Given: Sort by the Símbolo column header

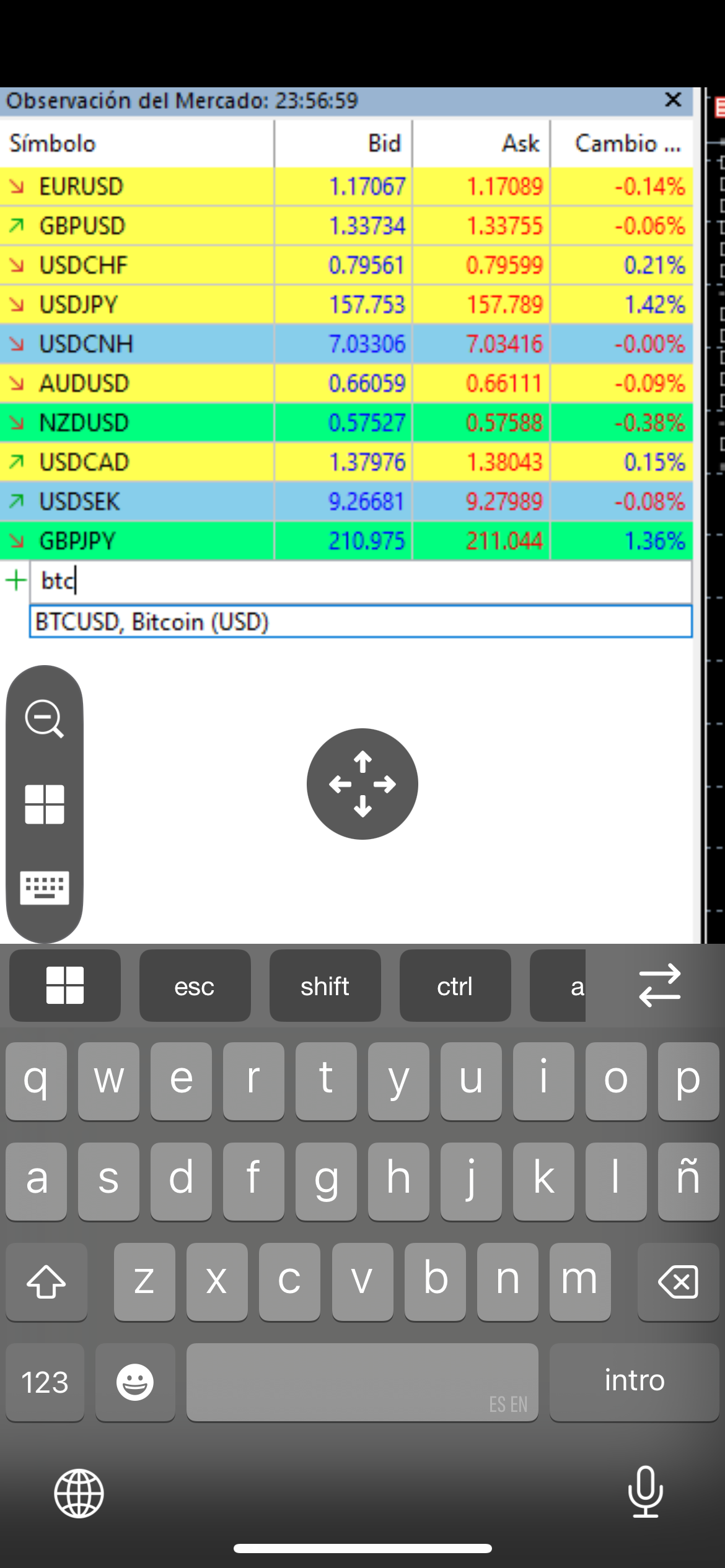Looking at the screenshot, I should (x=136, y=144).
